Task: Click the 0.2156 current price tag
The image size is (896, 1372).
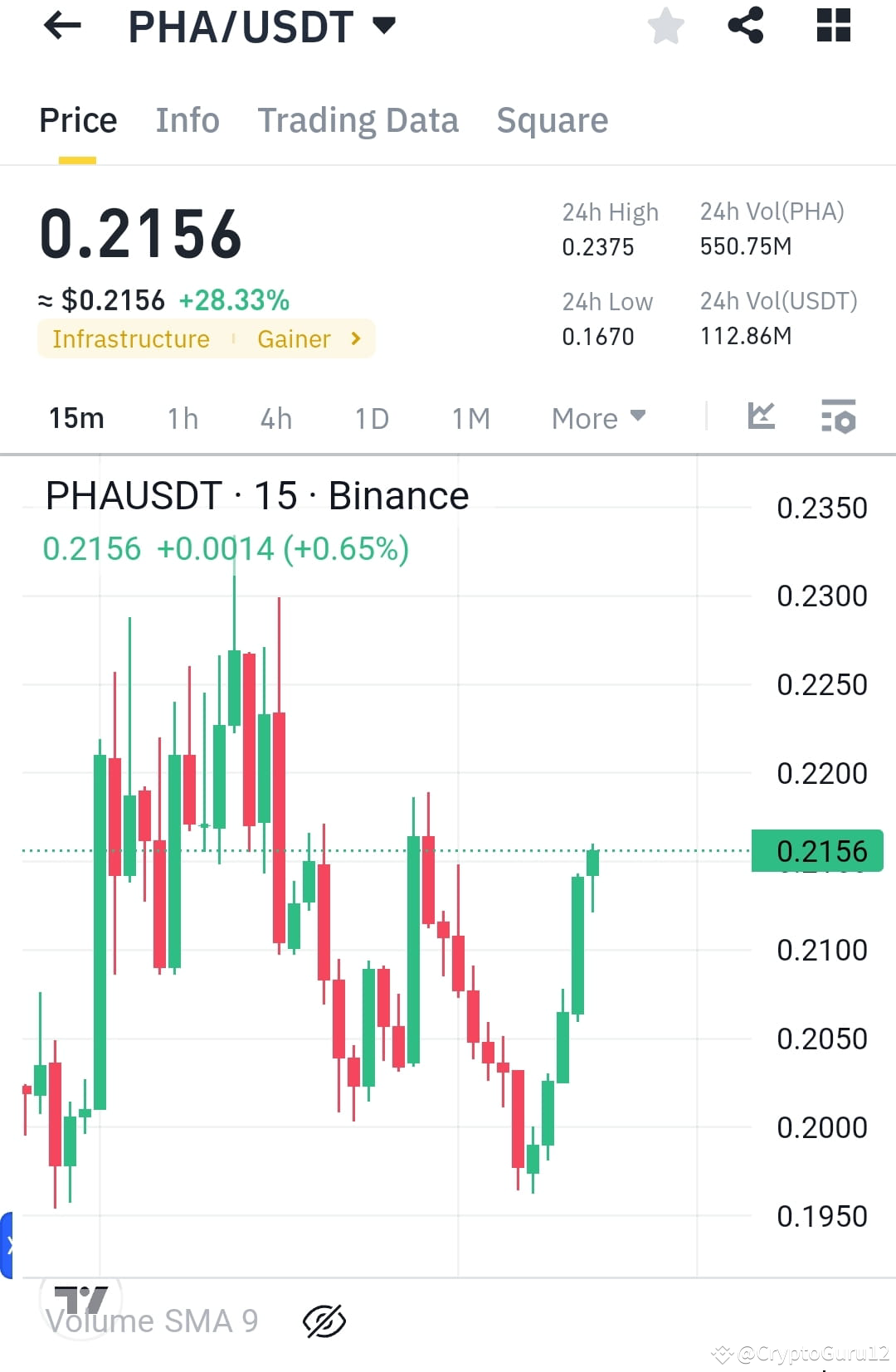Action: click(816, 850)
